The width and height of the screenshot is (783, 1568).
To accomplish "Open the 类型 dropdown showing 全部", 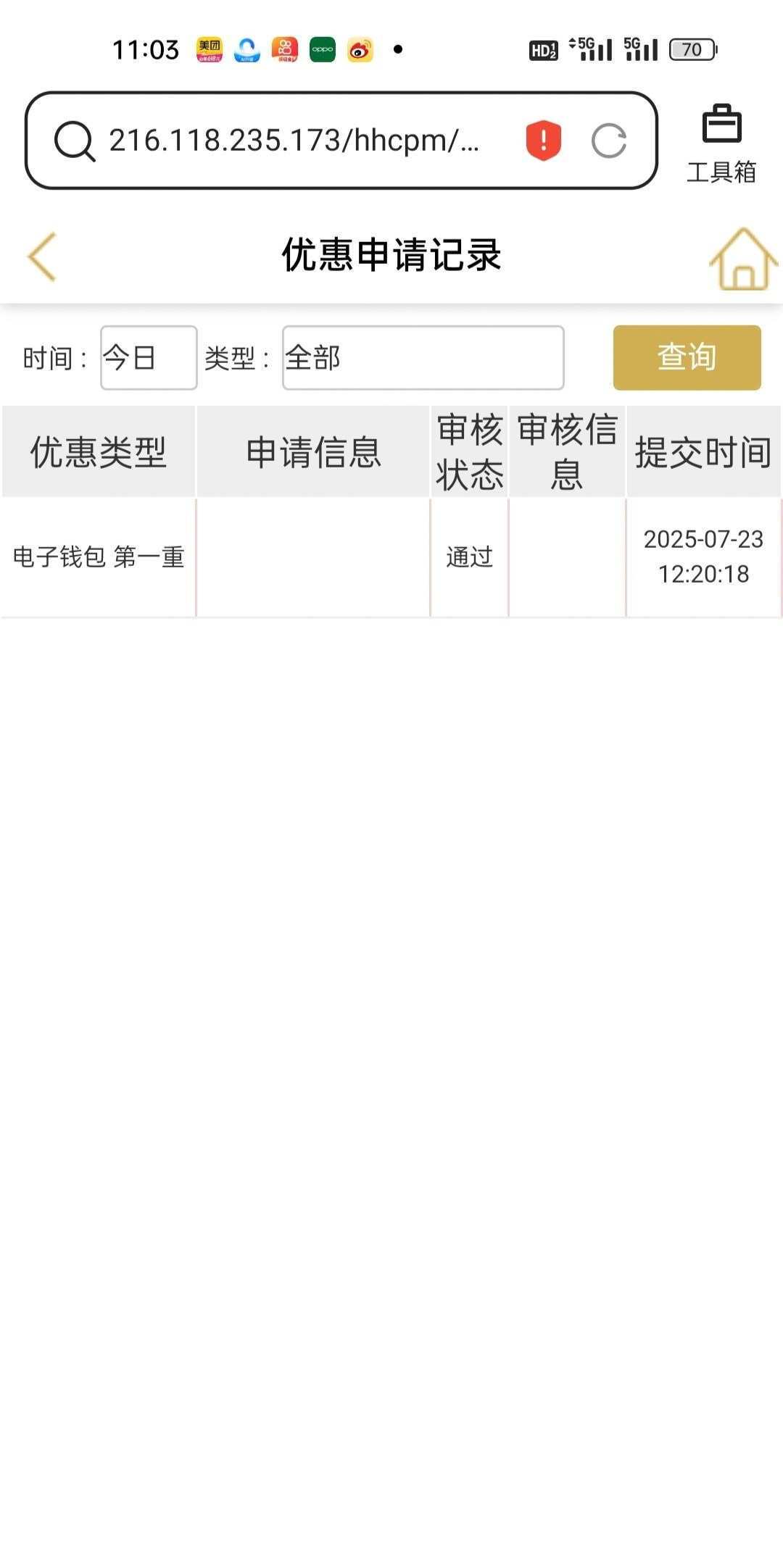I will coord(423,358).
